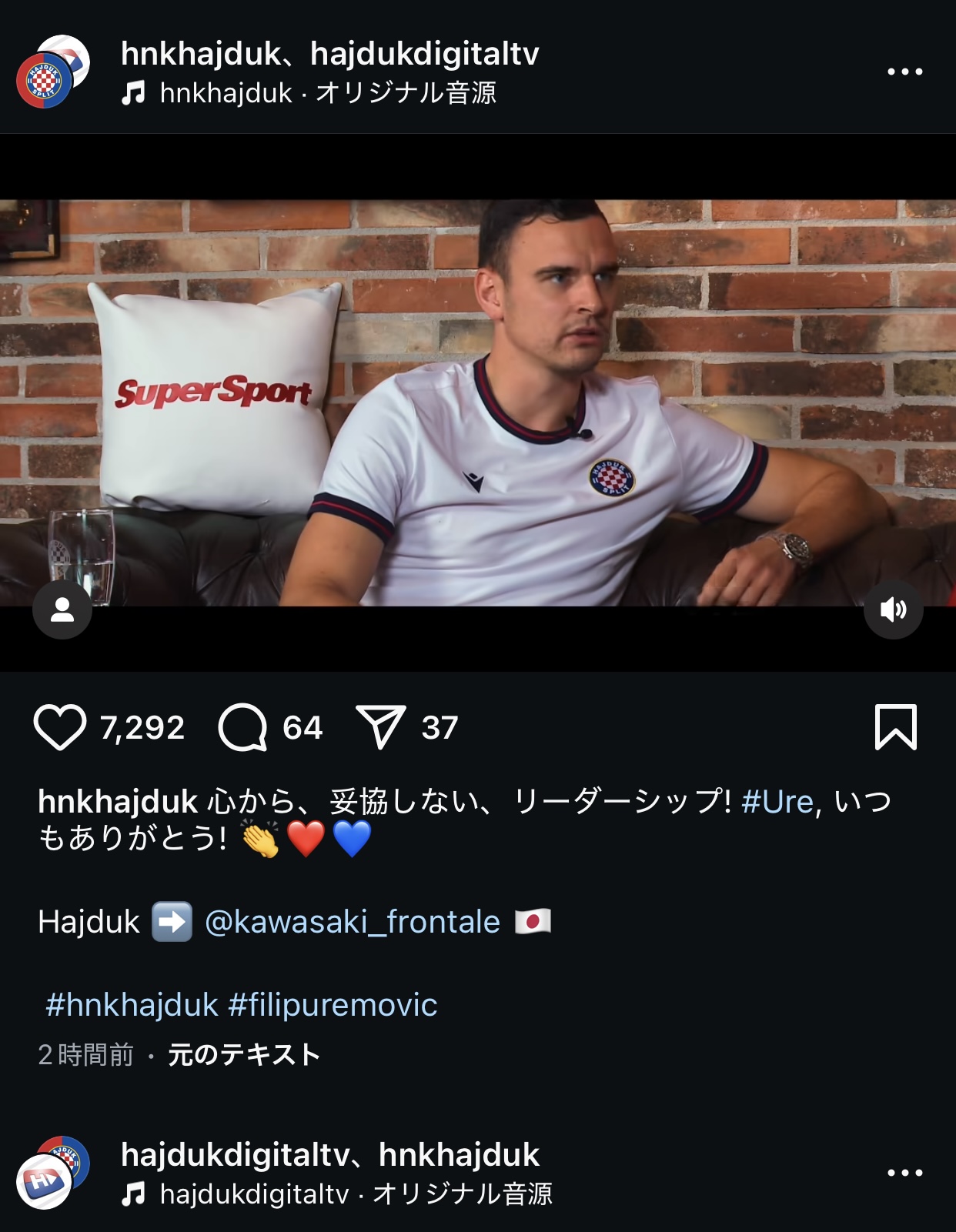Viewport: 956px width, 1232px height.
Task: Like the hnkhajduk post
Action: click(59, 727)
